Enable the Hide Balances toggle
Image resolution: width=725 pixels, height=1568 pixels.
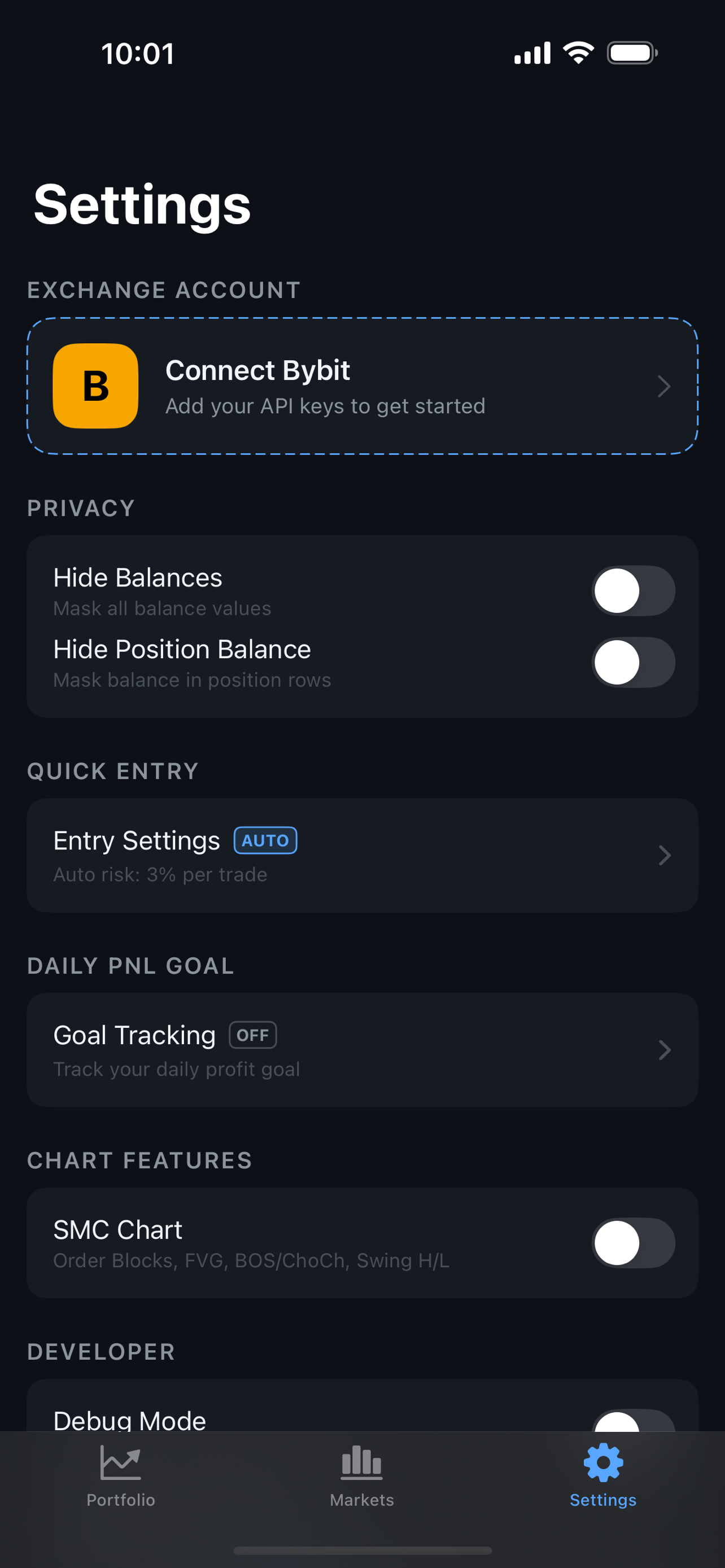634,590
